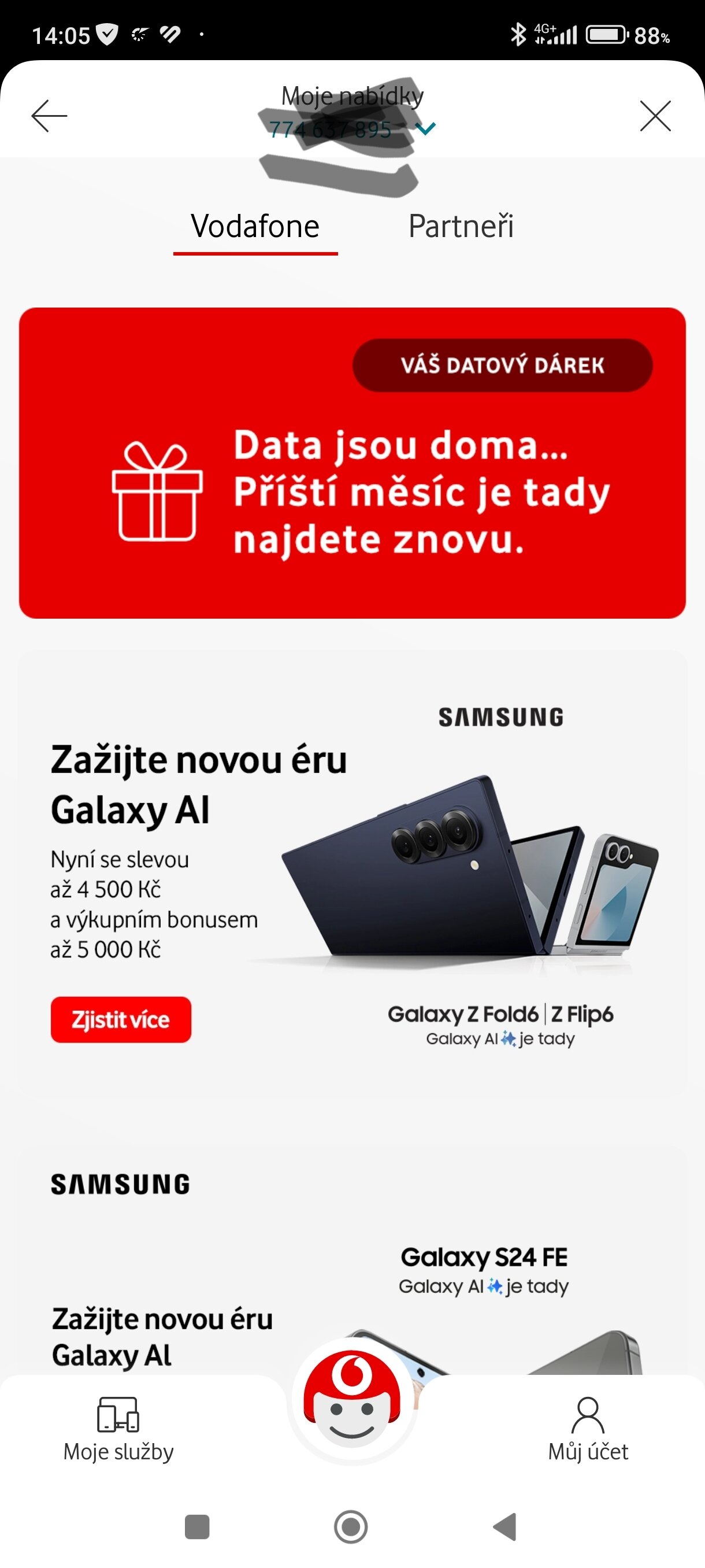This screenshot has width=705, height=1568.
Task: Close the Moje nabídky screen
Action: [655, 116]
